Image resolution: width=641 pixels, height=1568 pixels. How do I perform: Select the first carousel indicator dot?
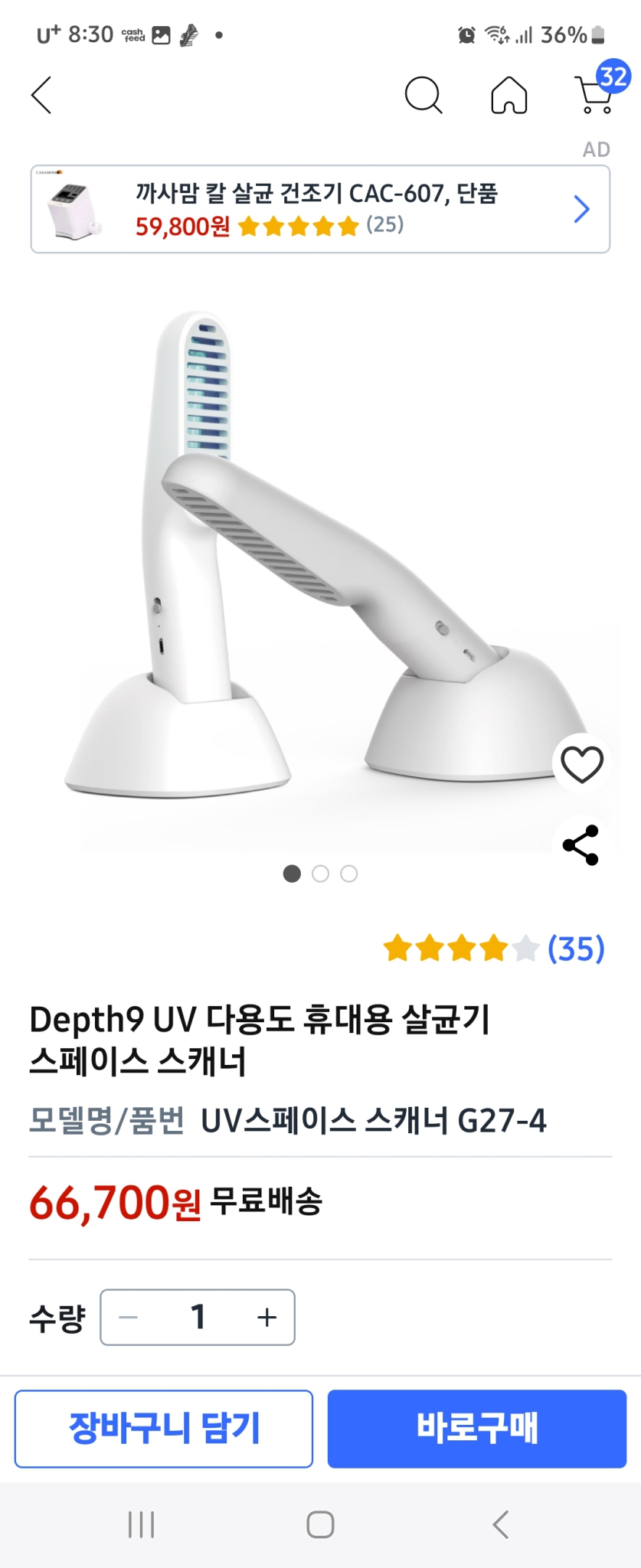pos(292,874)
